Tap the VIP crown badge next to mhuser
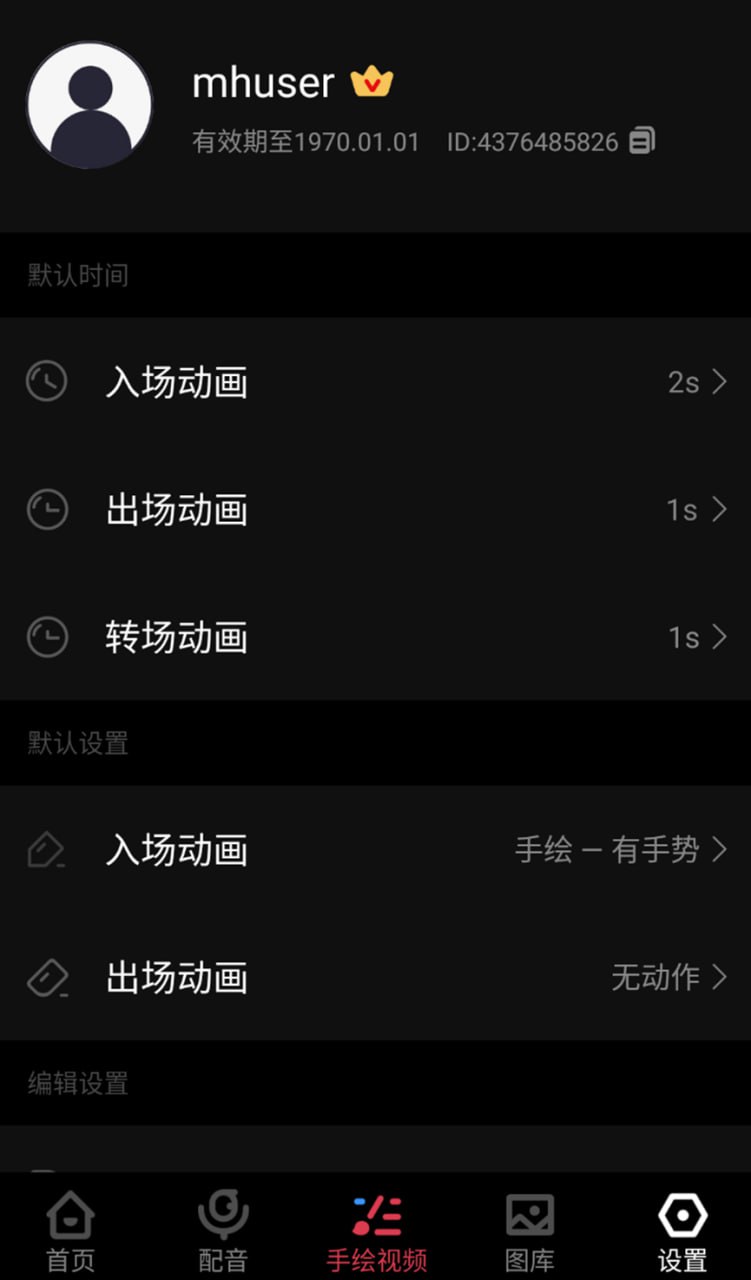Image resolution: width=751 pixels, height=1280 pixels. tap(372, 83)
